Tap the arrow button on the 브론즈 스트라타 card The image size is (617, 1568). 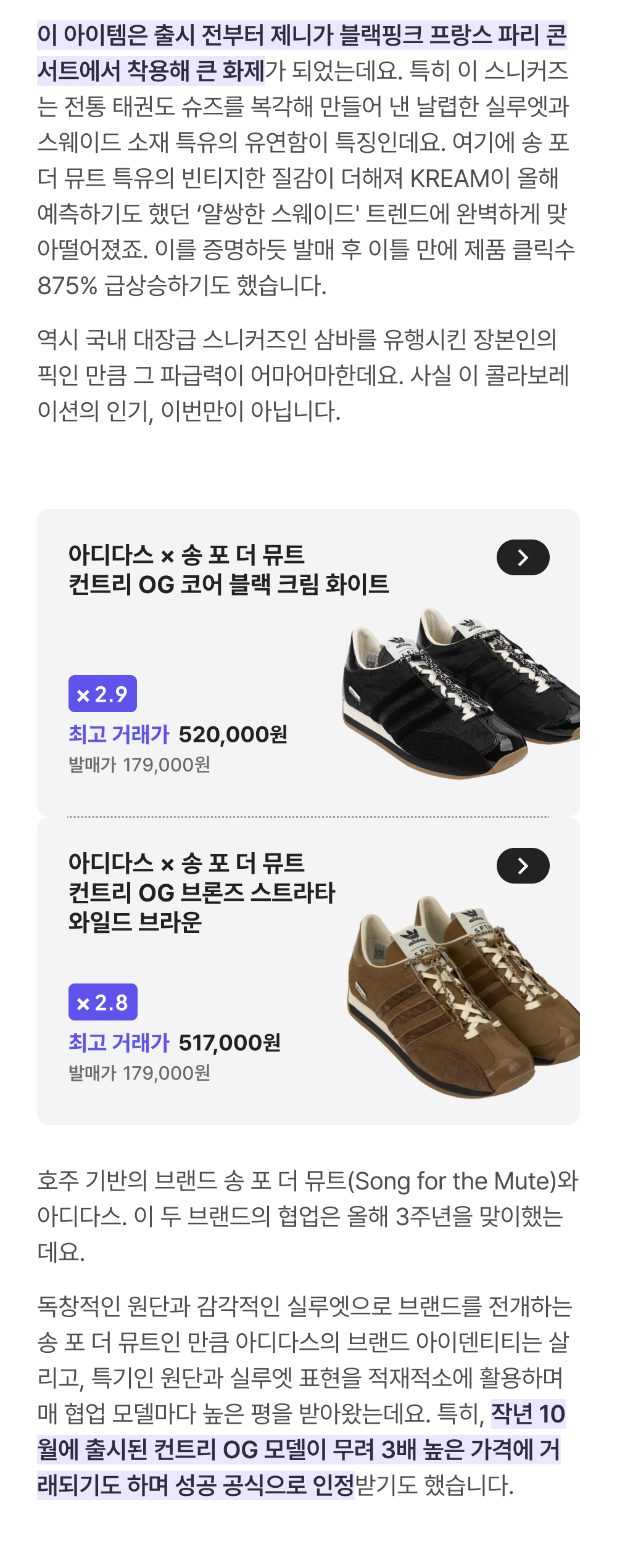[x=523, y=866]
